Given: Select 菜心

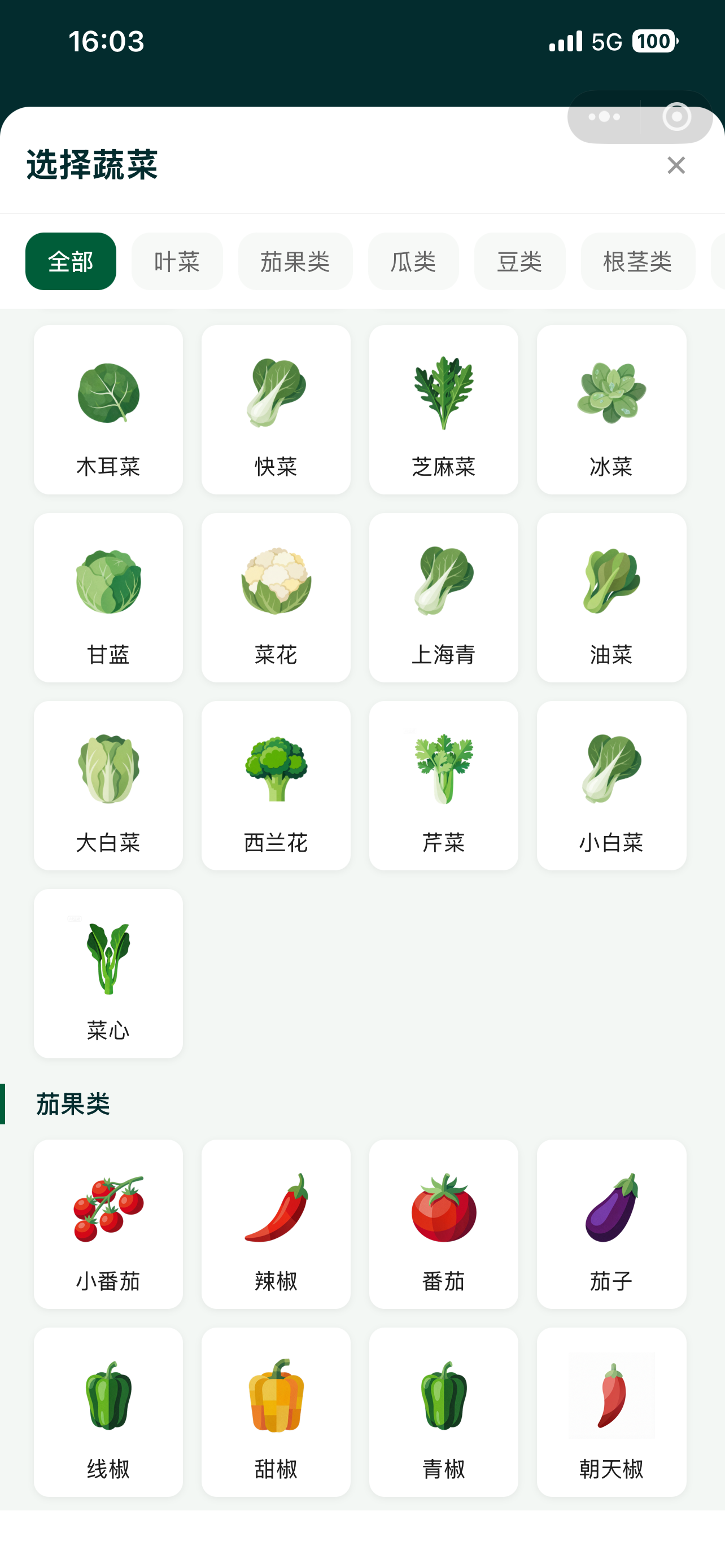Looking at the screenshot, I should coord(108,974).
